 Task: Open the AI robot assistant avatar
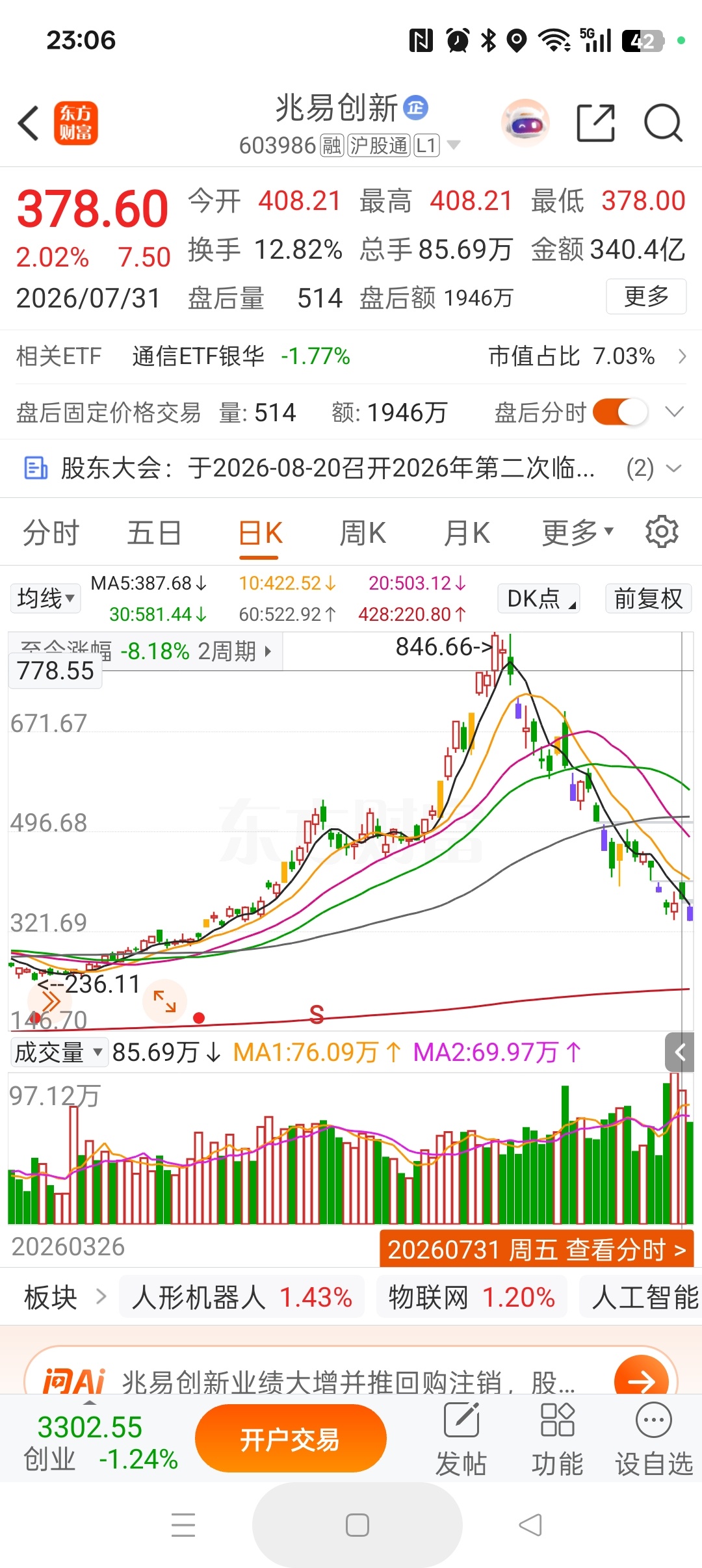tap(525, 123)
